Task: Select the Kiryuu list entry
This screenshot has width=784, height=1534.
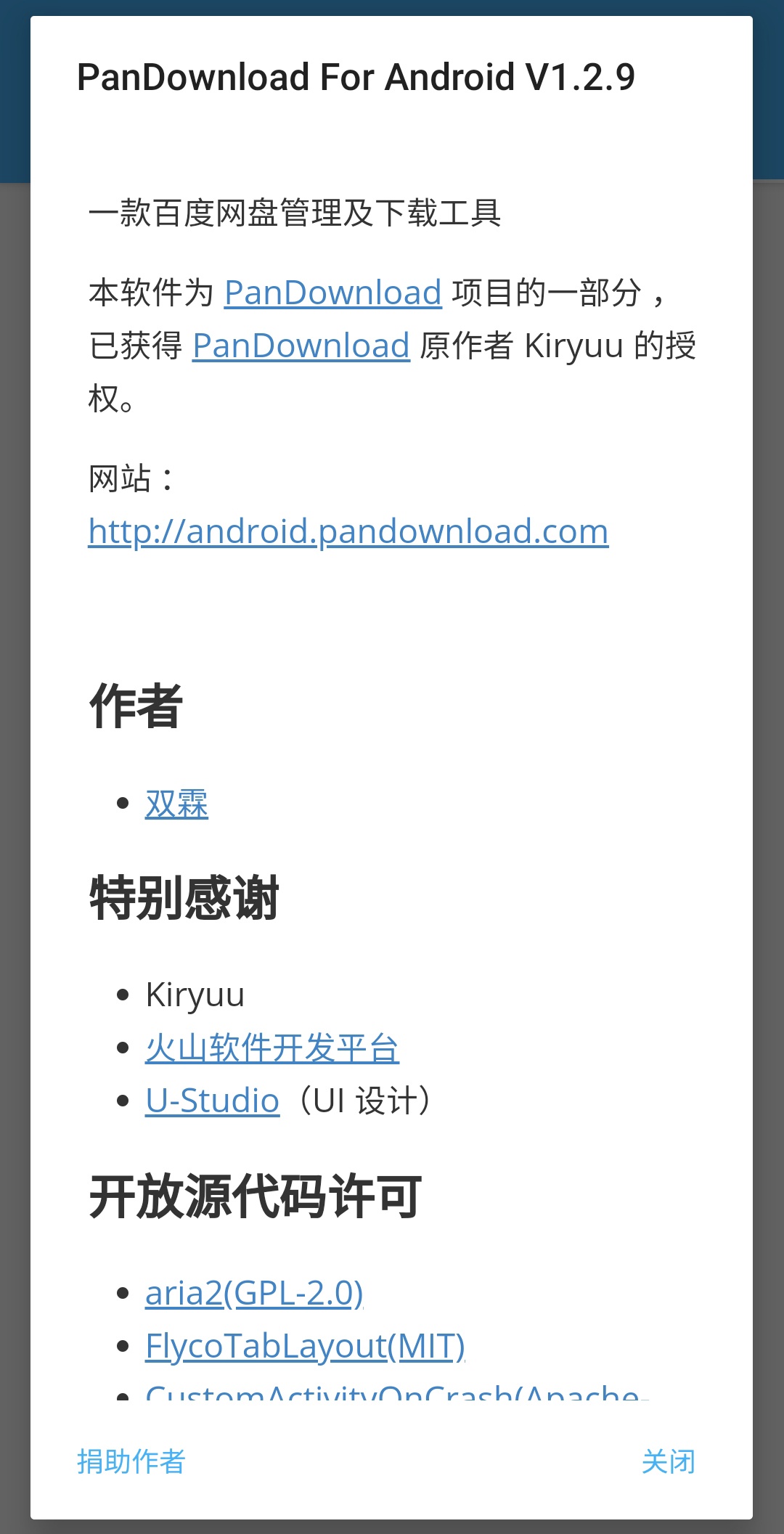Action: 195,995
